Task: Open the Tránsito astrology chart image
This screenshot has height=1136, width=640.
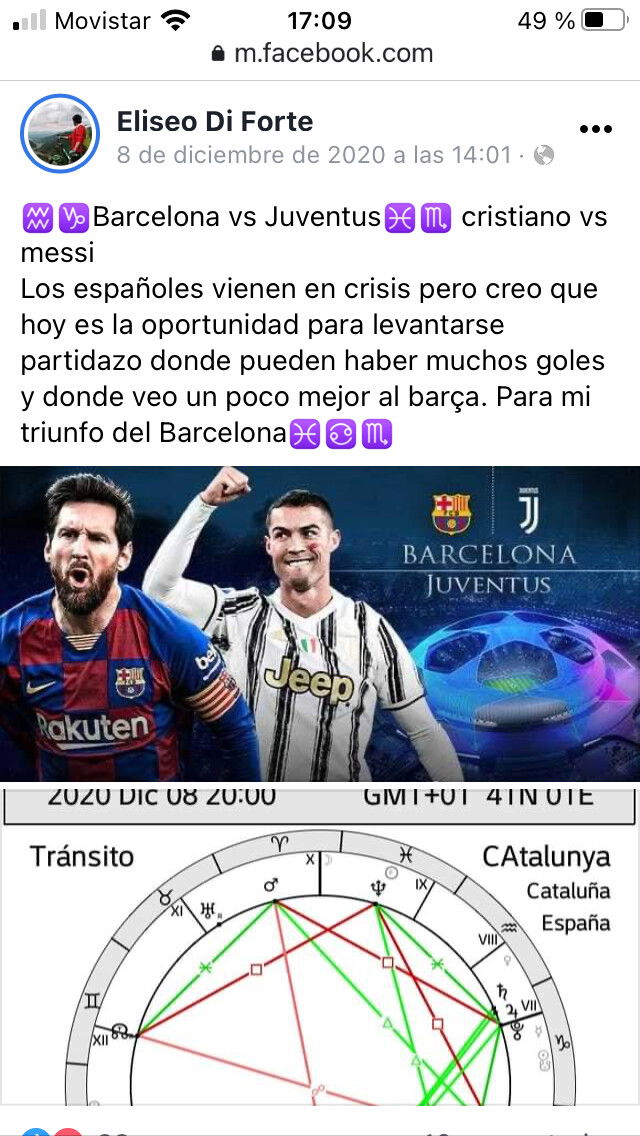Action: tap(320, 945)
